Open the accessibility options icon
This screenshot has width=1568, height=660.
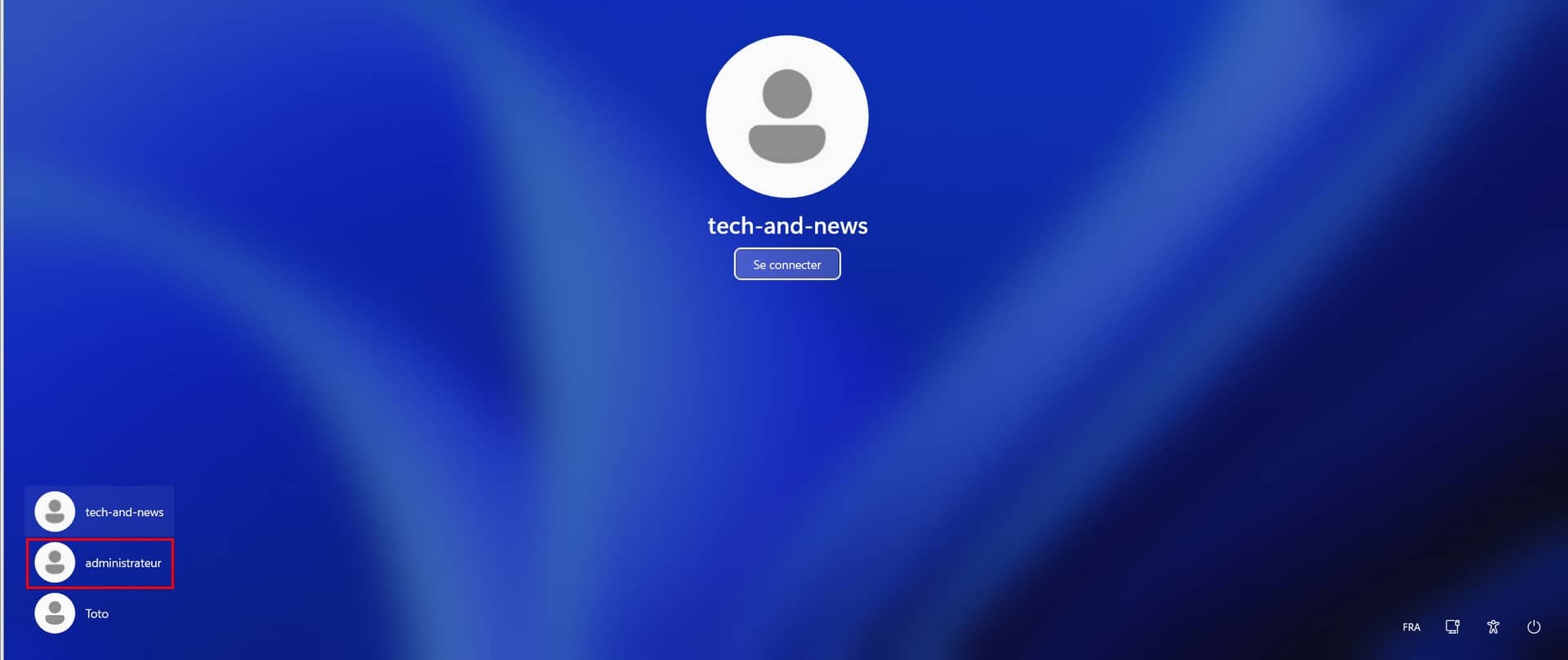point(1493,627)
